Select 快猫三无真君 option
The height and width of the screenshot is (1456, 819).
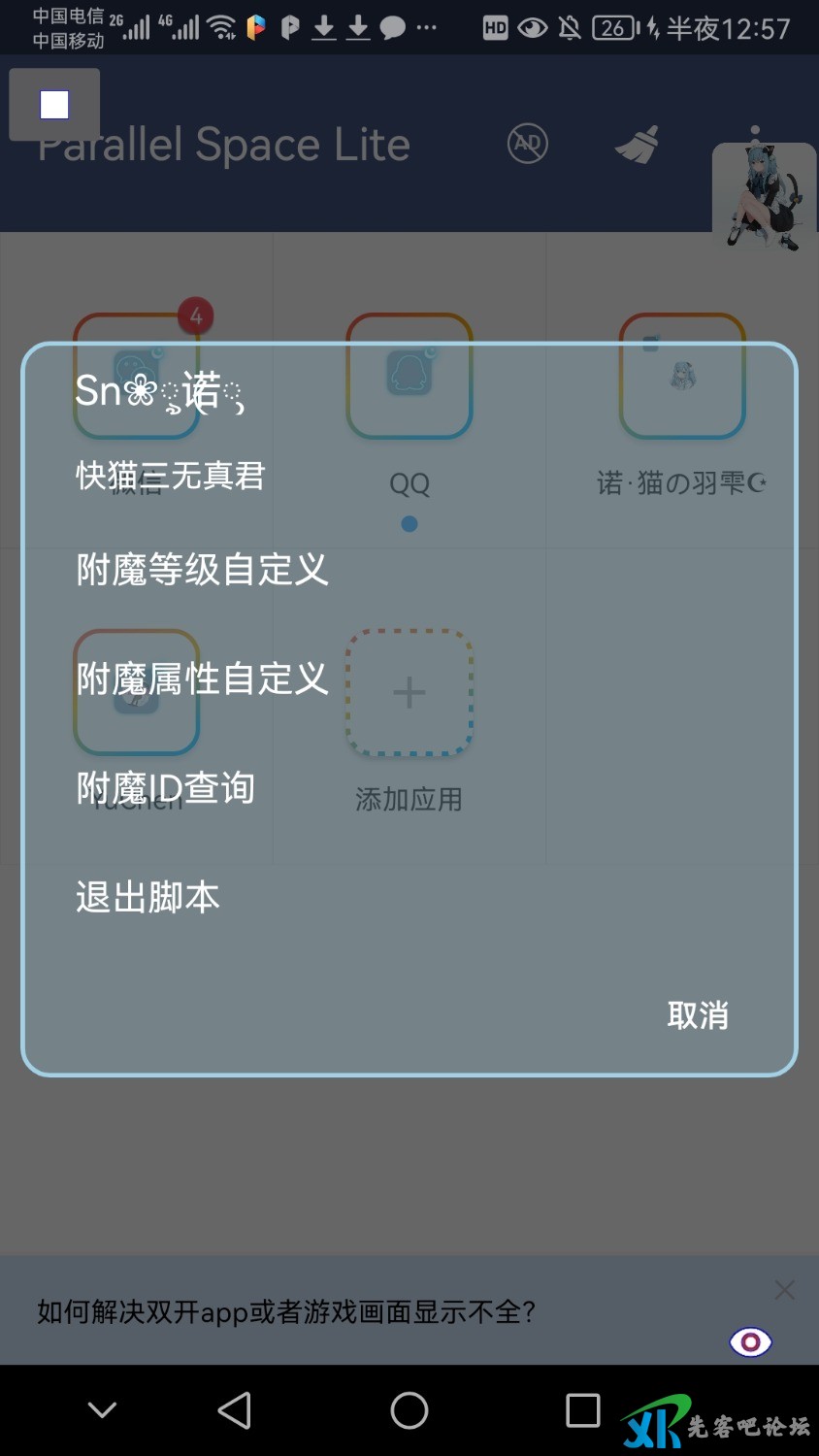pos(171,476)
